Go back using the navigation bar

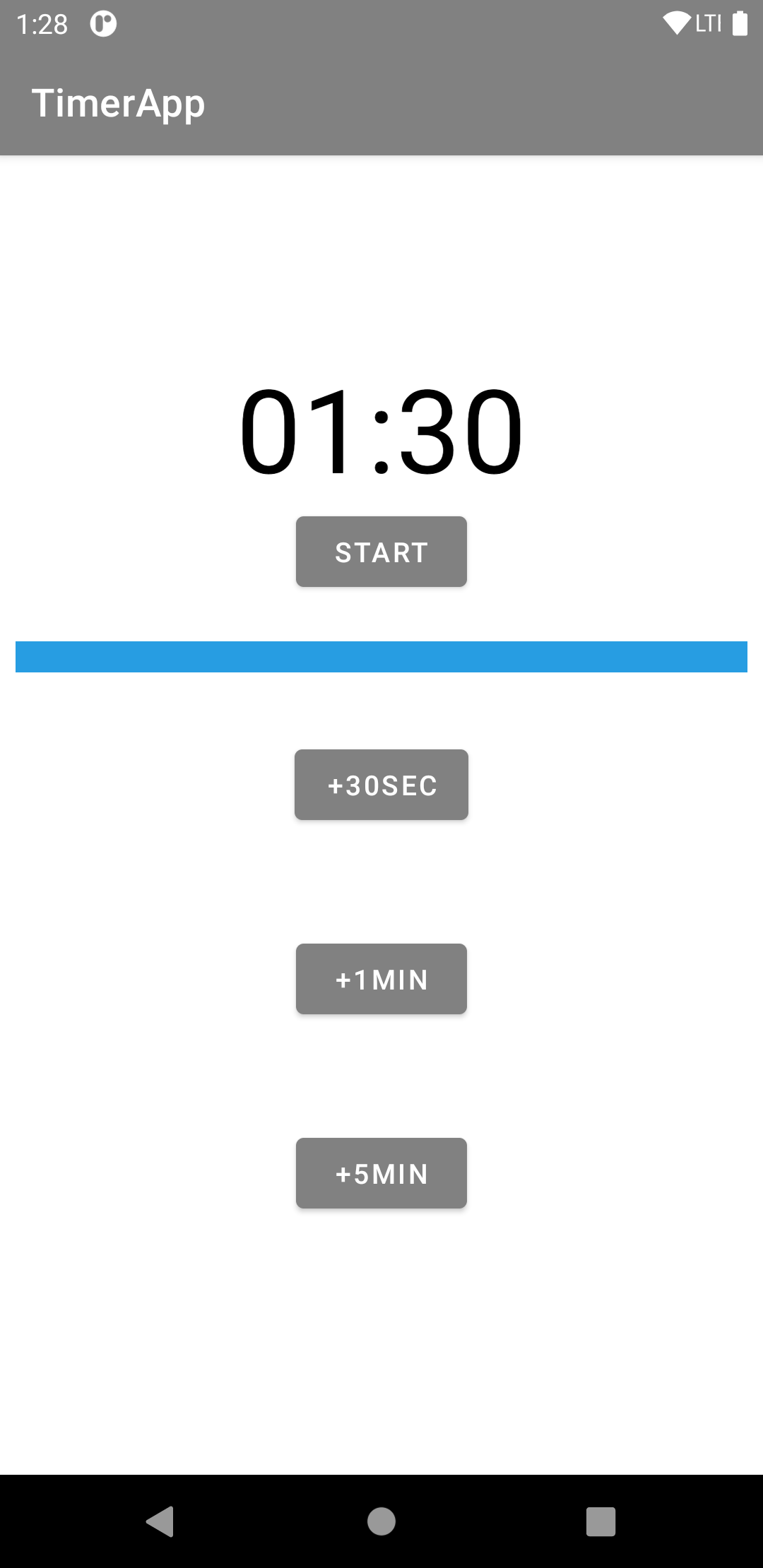pos(160,1521)
